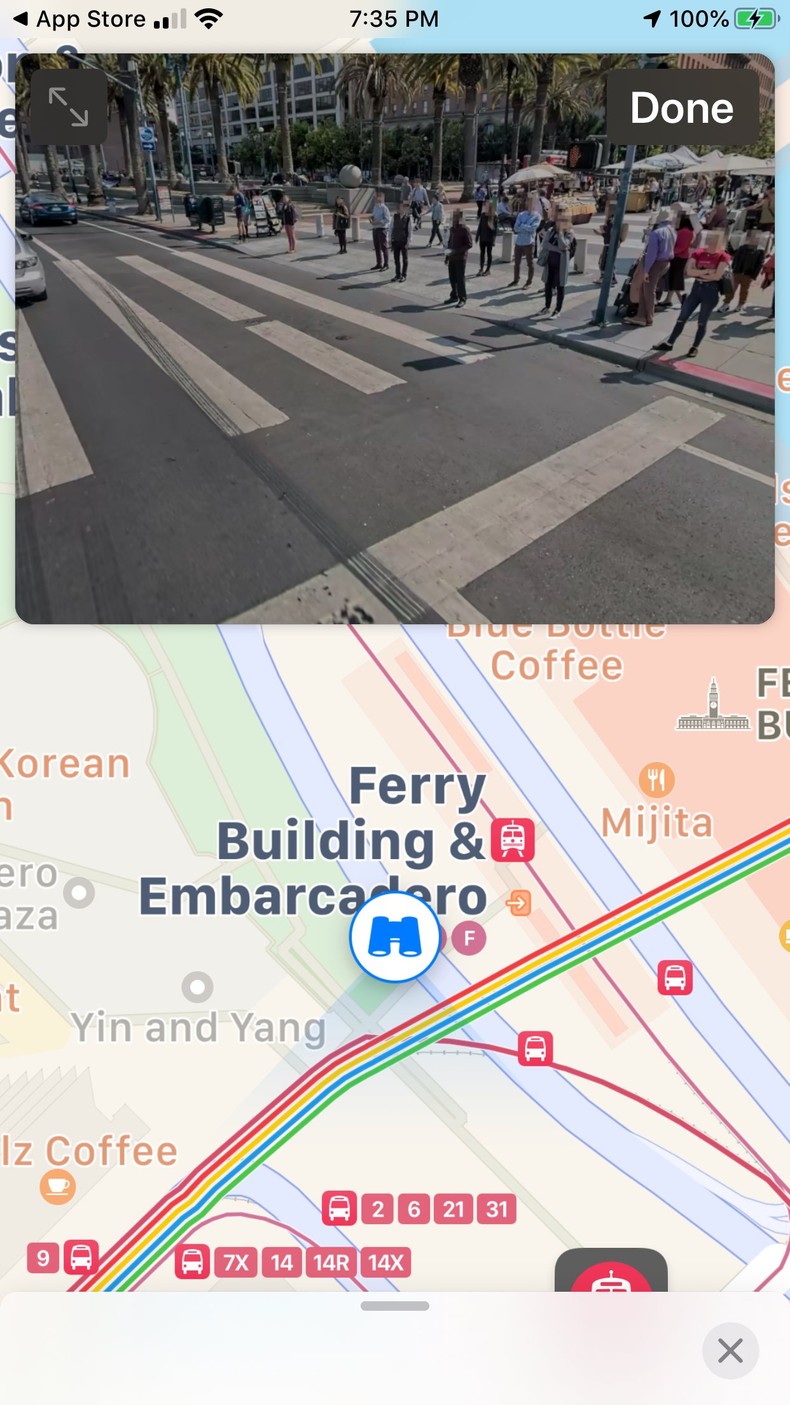Expand Look Around to full screen with arrows icon
The height and width of the screenshot is (1405, 790).
point(68,107)
